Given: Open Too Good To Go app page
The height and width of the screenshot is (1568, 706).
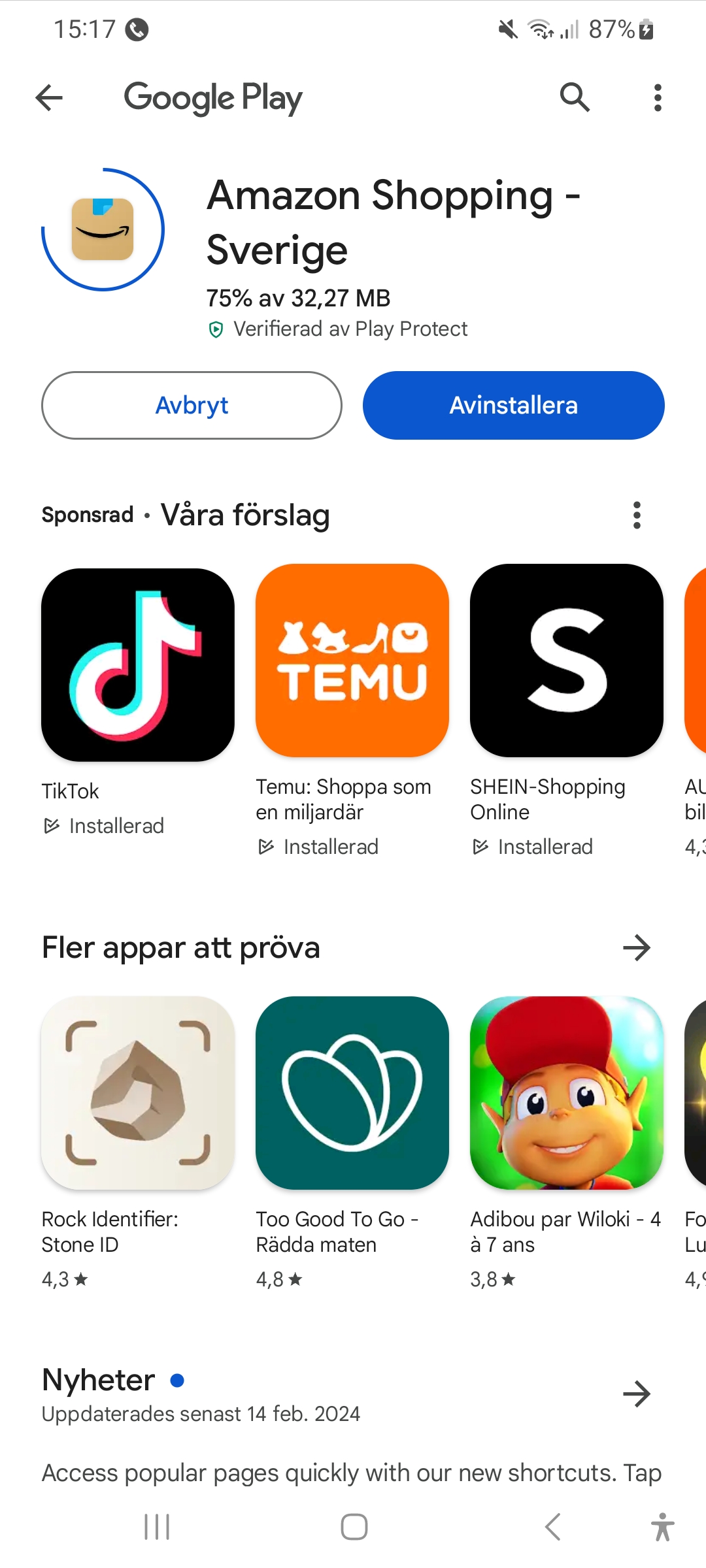Looking at the screenshot, I should [352, 1093].
